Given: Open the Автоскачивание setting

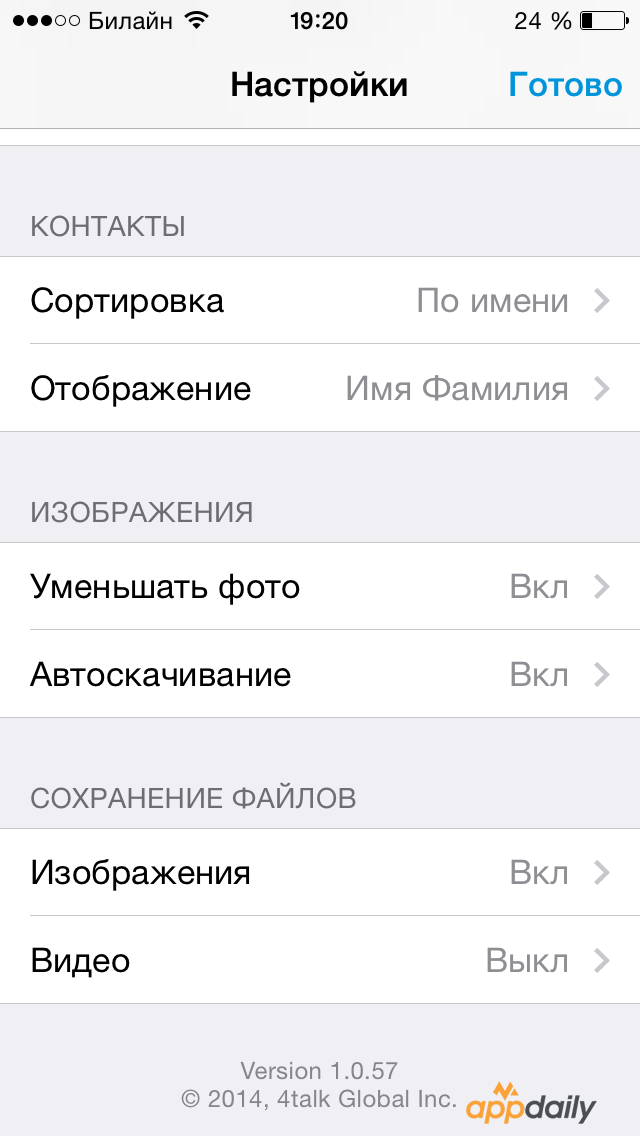Looking at the screenshot, I should 320,675.
